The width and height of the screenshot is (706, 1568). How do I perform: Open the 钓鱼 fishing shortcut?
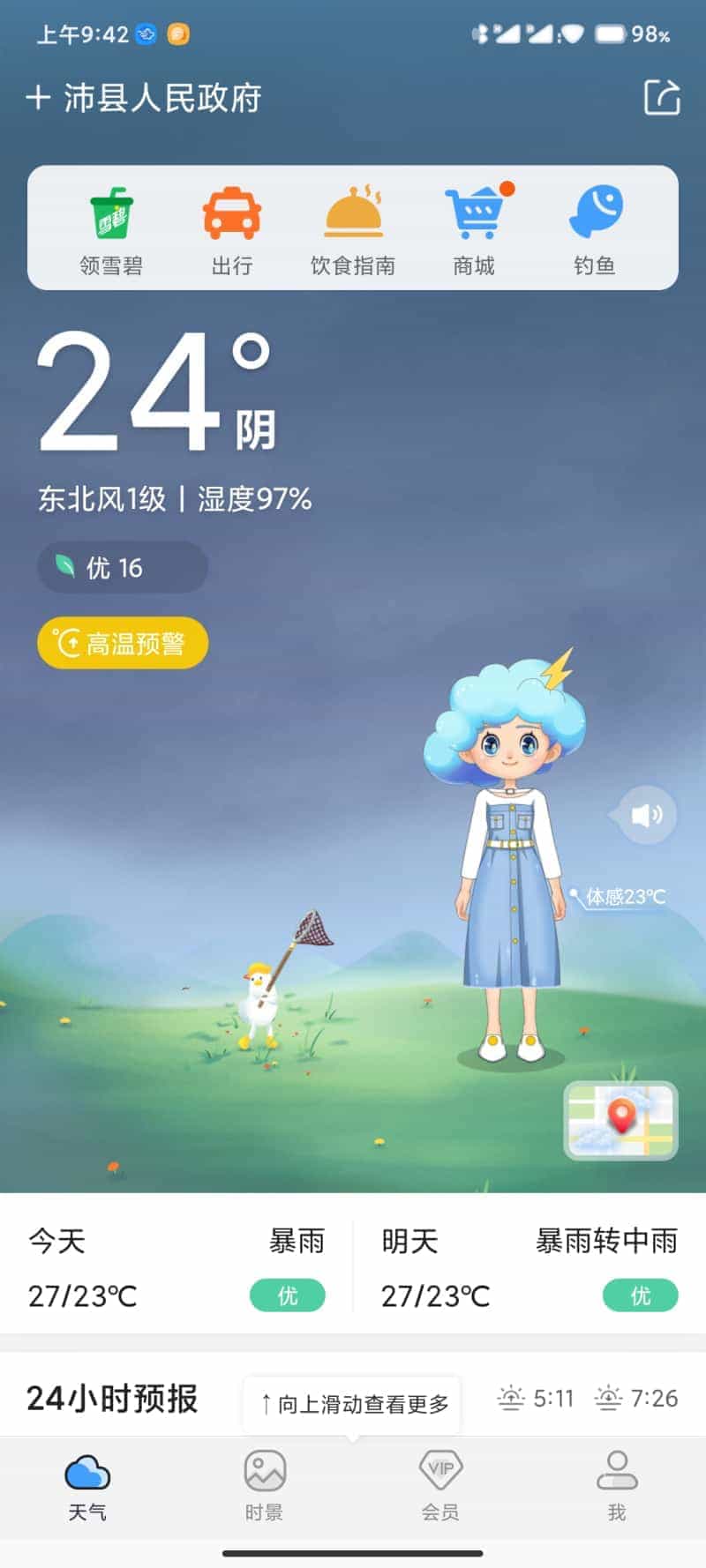595,229
